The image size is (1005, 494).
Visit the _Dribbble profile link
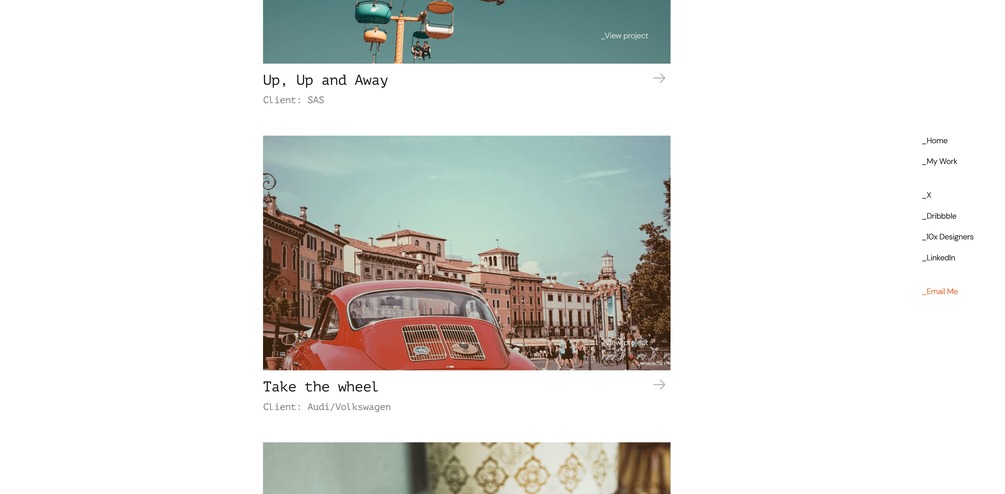coord(939,217)
